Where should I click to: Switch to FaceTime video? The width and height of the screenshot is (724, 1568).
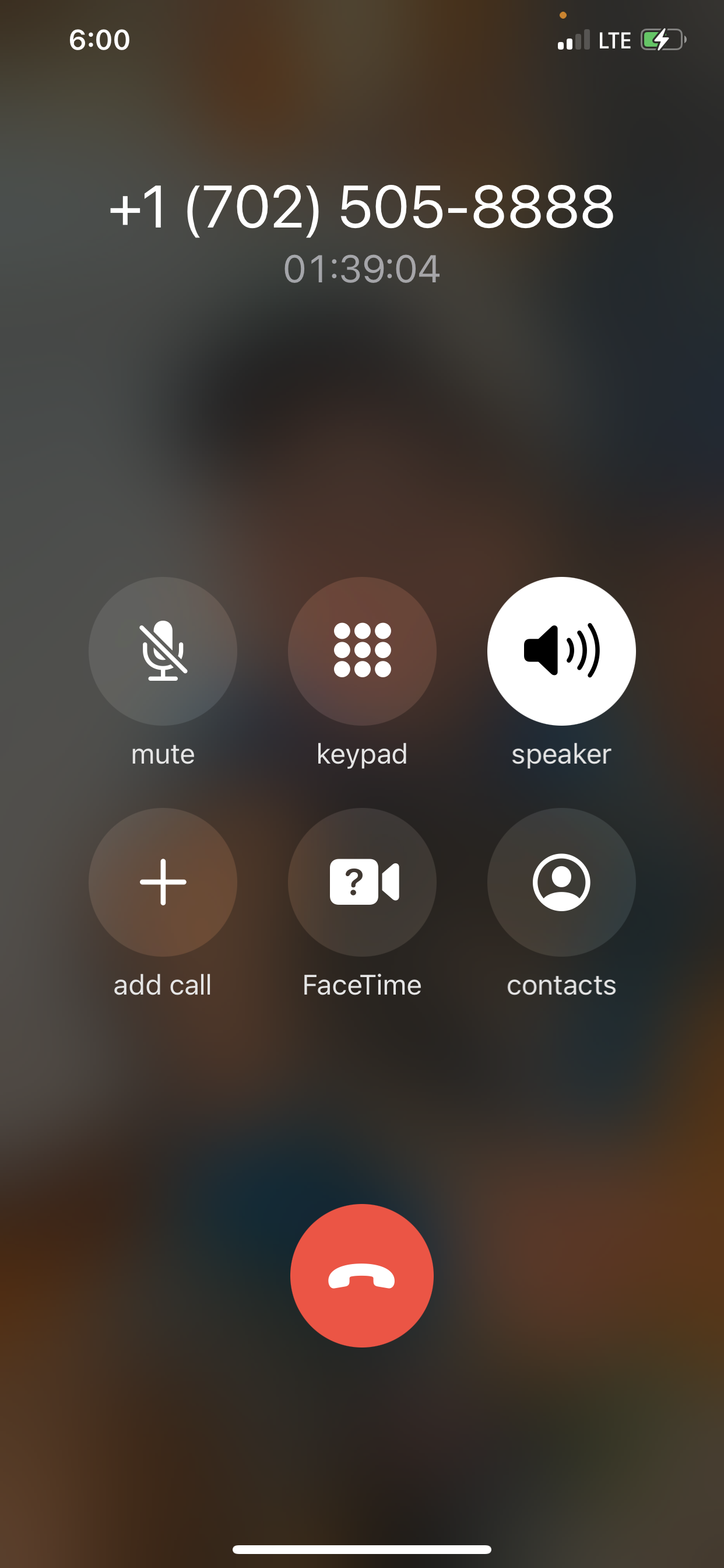(362, 882)
